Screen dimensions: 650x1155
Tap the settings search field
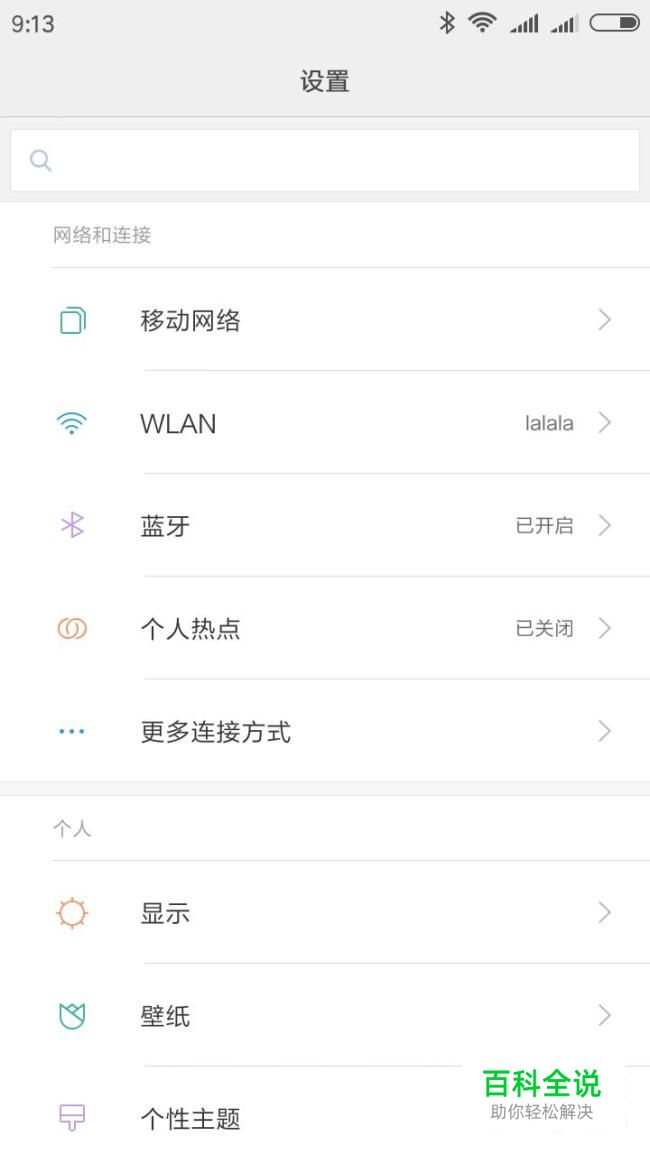pos(325,161)
